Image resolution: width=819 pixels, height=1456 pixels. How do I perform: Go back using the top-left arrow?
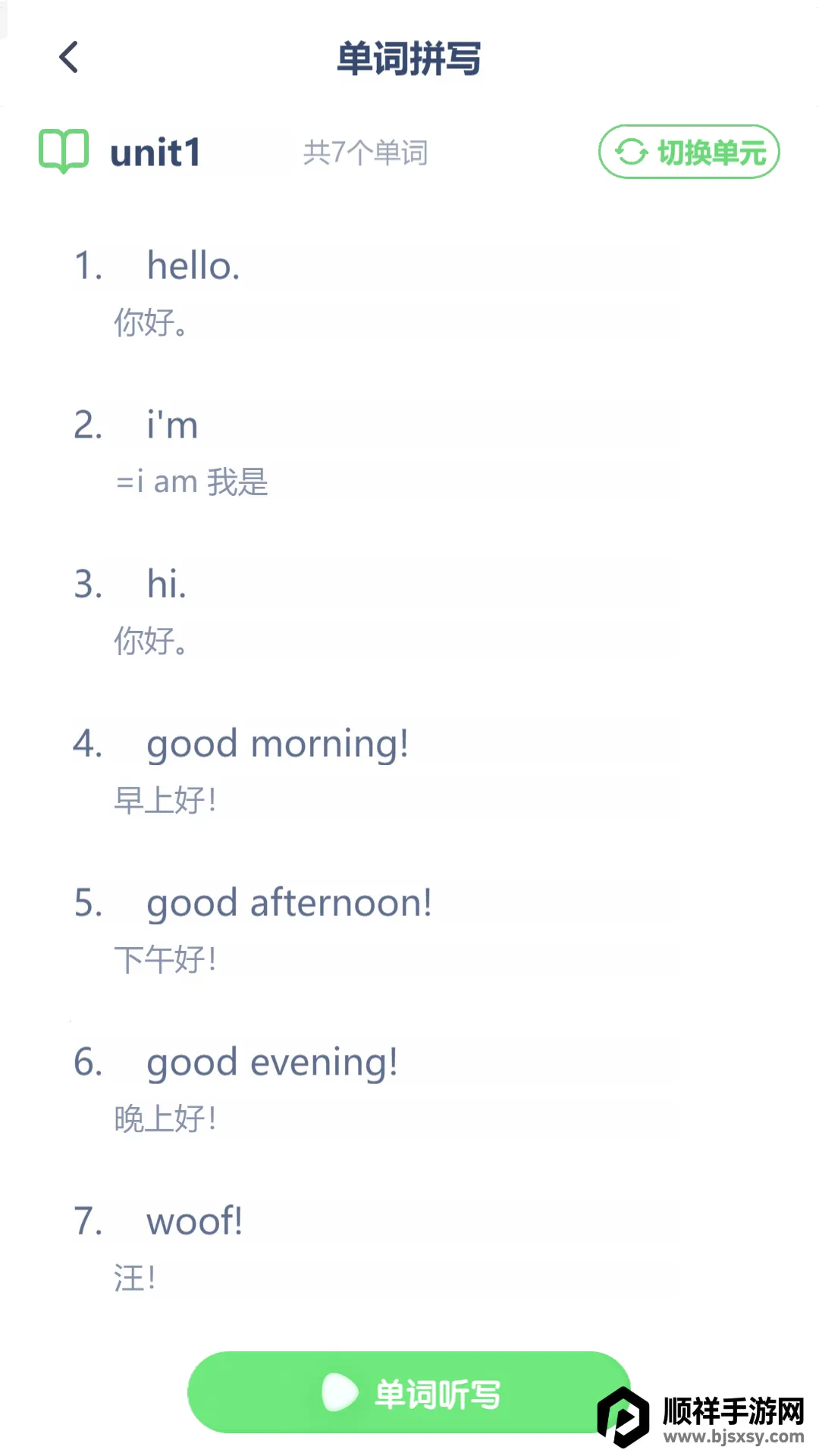pyautogui.click(x=69, y=58)
